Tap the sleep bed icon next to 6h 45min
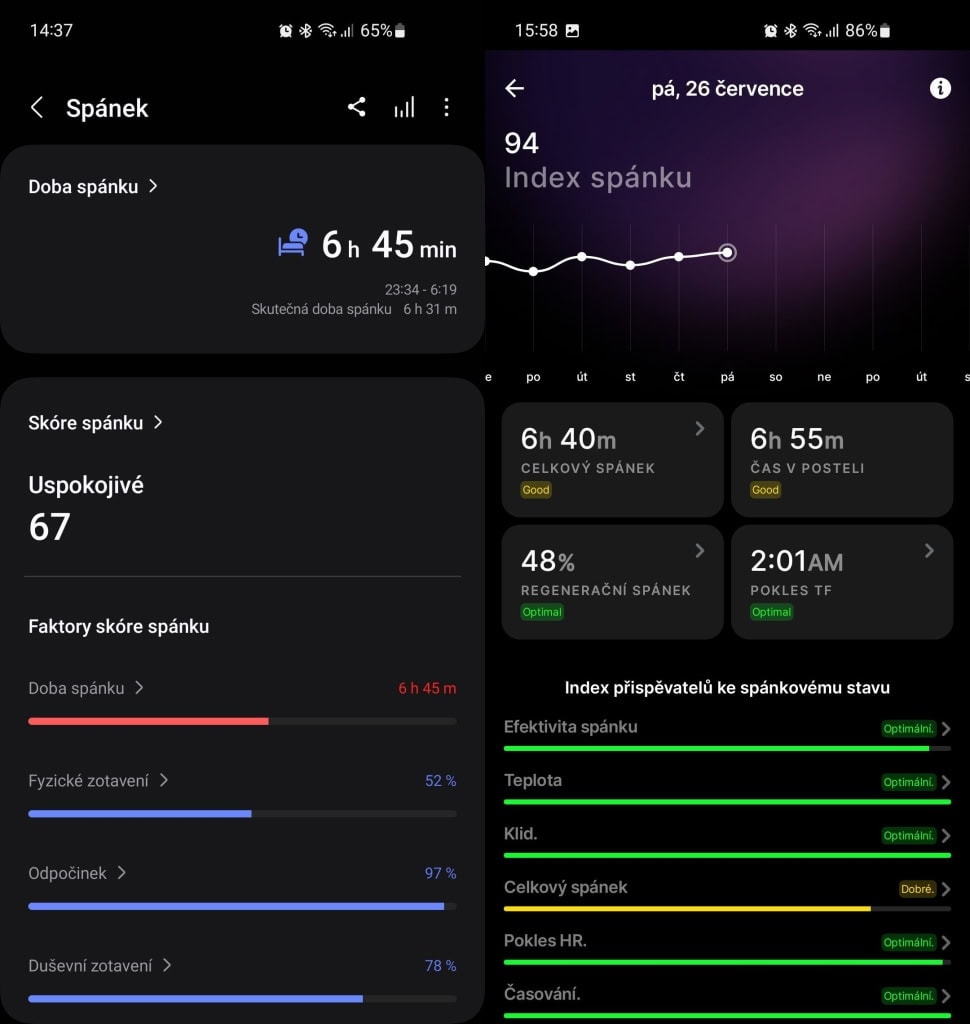Image resolution: width=970 pixels, height=1024 pixels. [x=292, y=241]
